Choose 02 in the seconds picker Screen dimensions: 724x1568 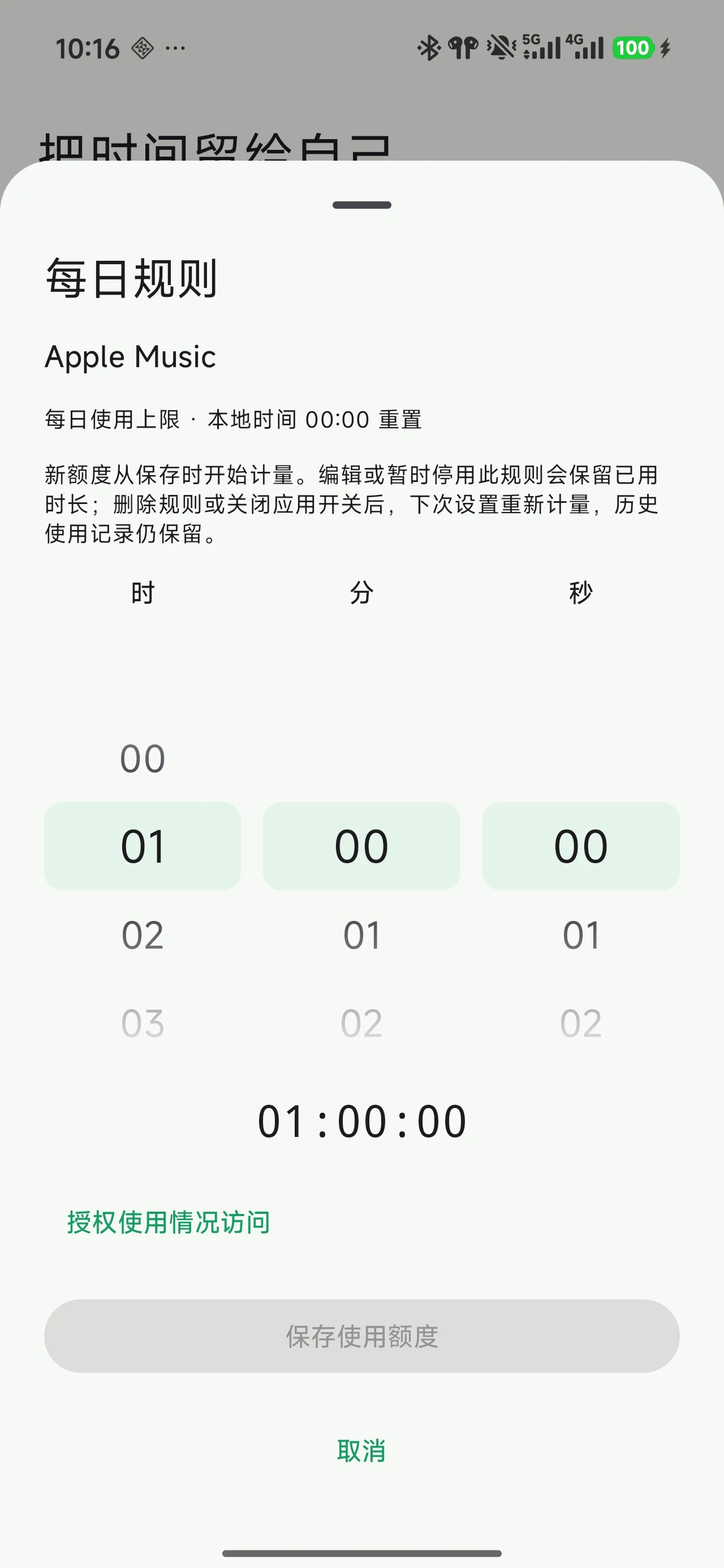pyautogui.click(x=581, y=1023)
